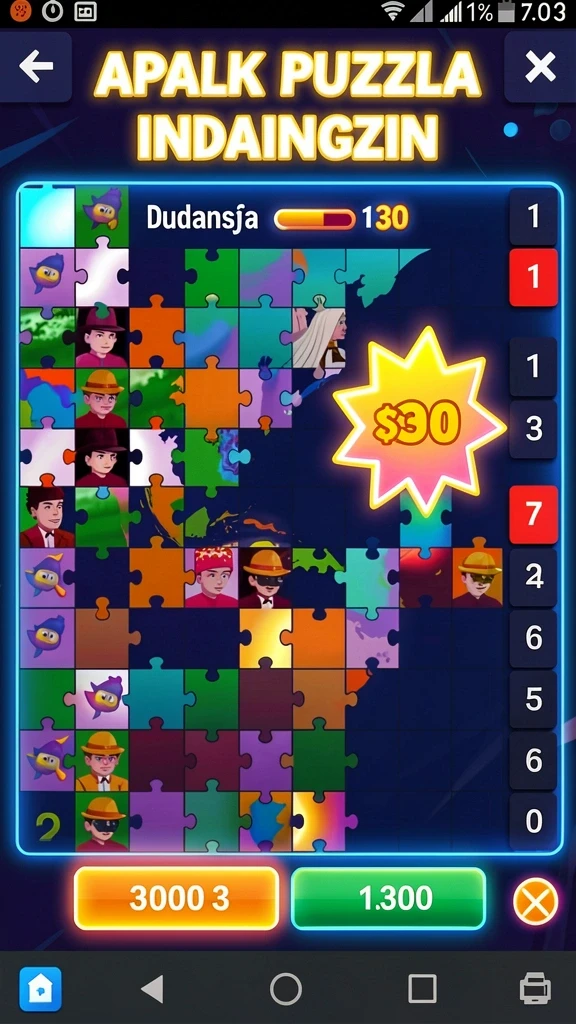The width and height of the screenshot is (576, 1024).
Task: Tap the $30 star badge
Action: click(x=418, y=423)
